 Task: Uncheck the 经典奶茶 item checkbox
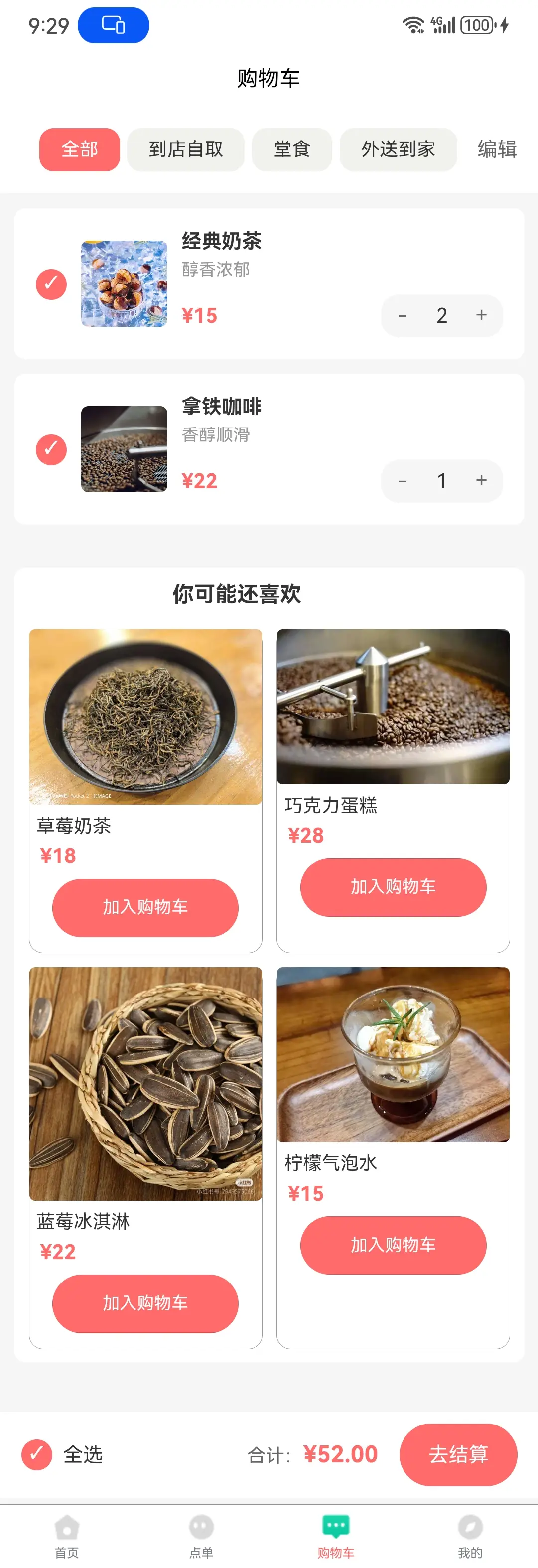click(51, 285)
